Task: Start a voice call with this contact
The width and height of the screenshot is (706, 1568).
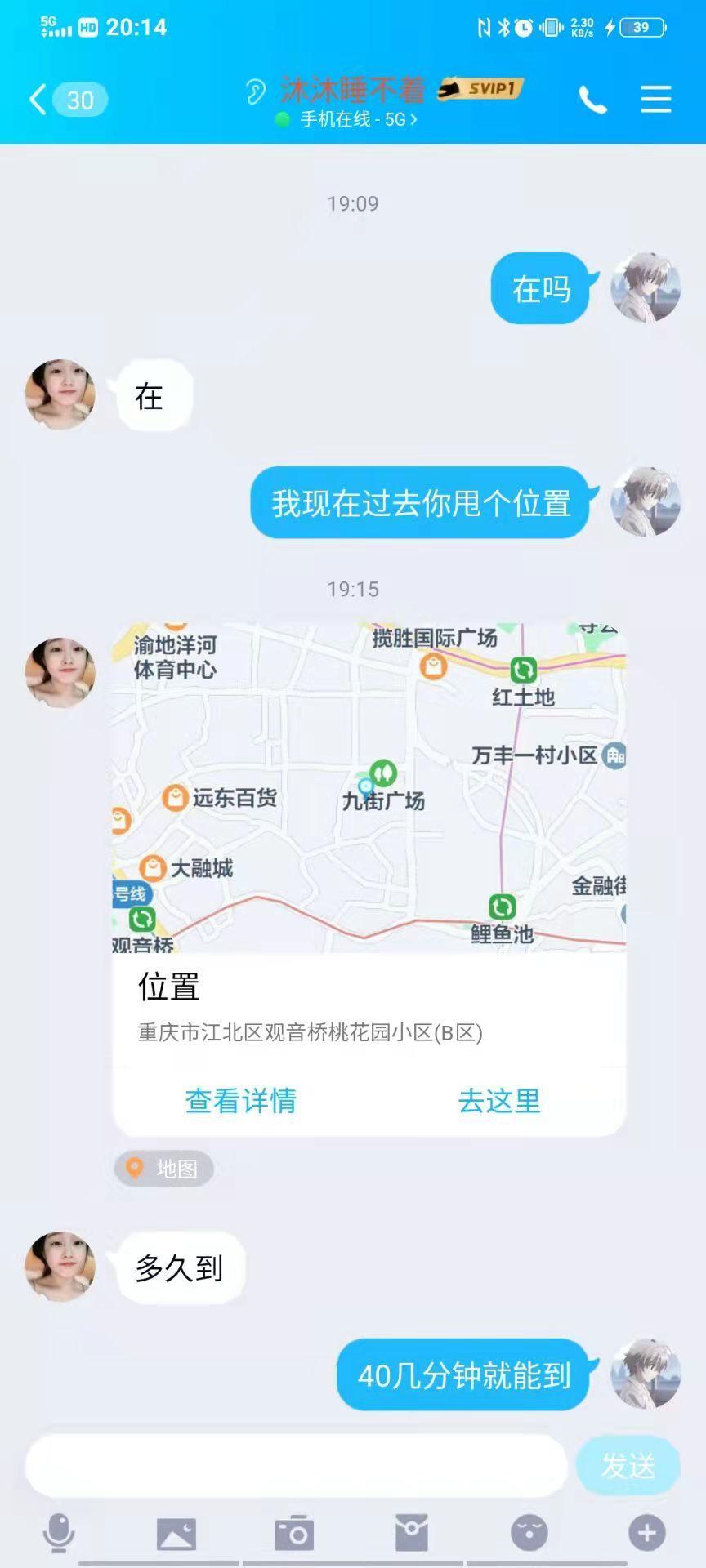Action: (x=592, y=100)
